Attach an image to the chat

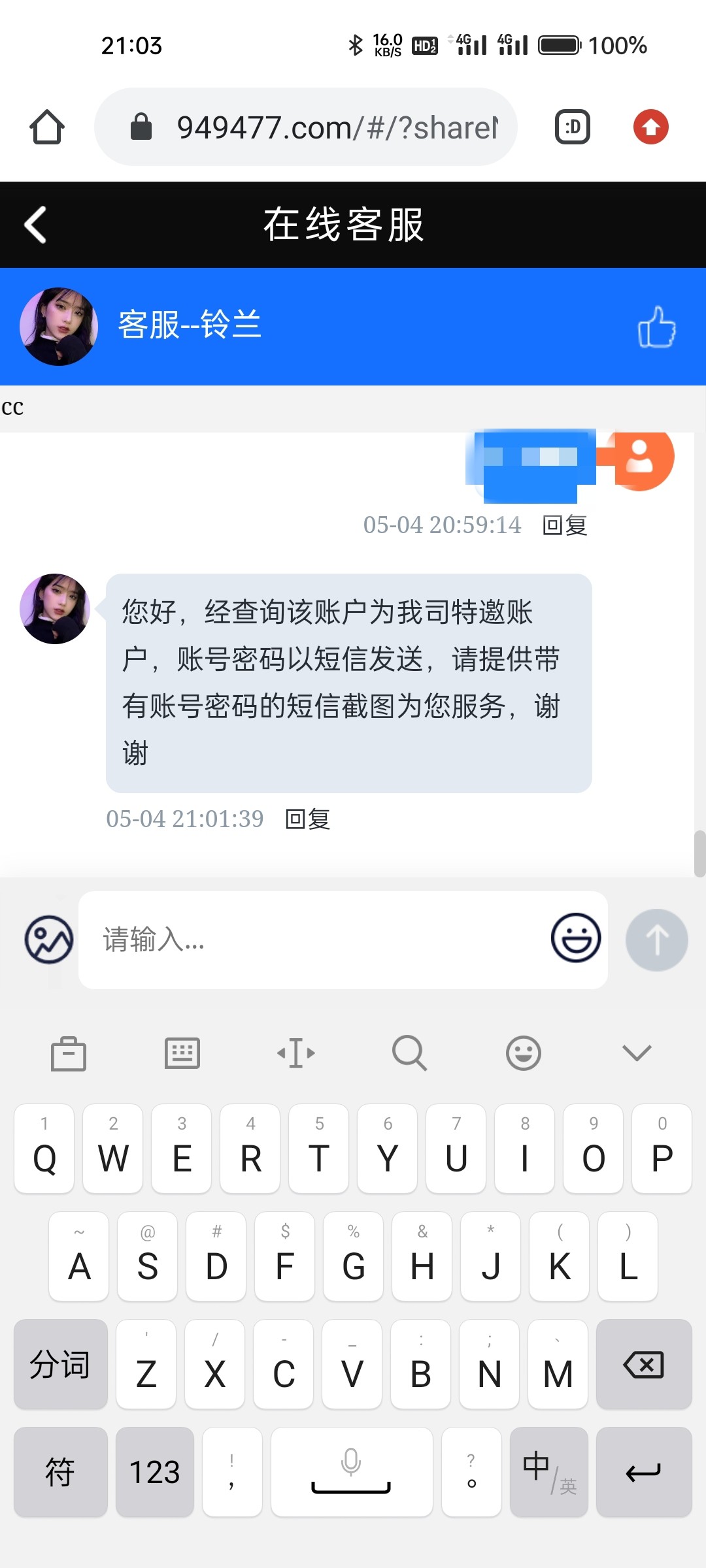point(49,939)
